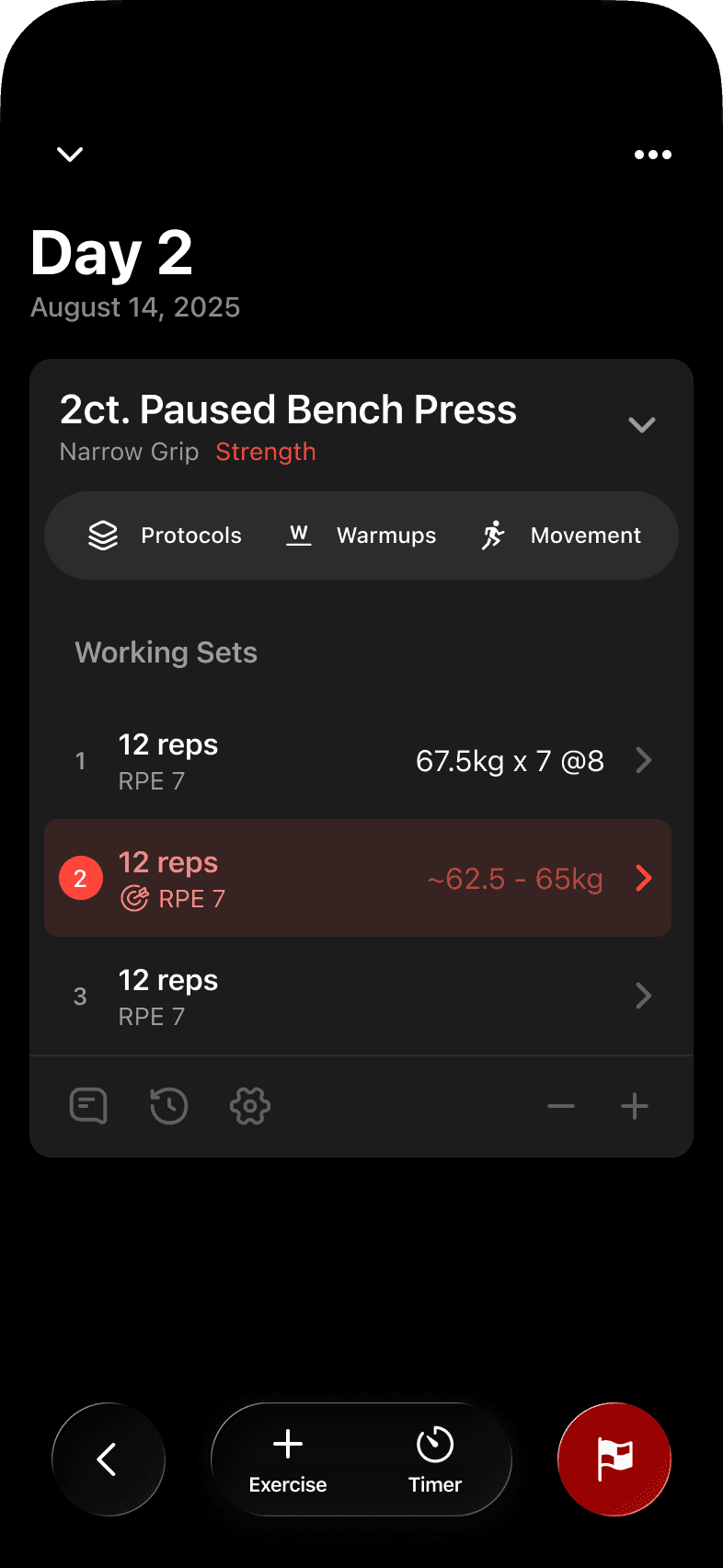Remove a set with the minus button
Viewport: 723px width, 1568px height.
pos(561,1106)
